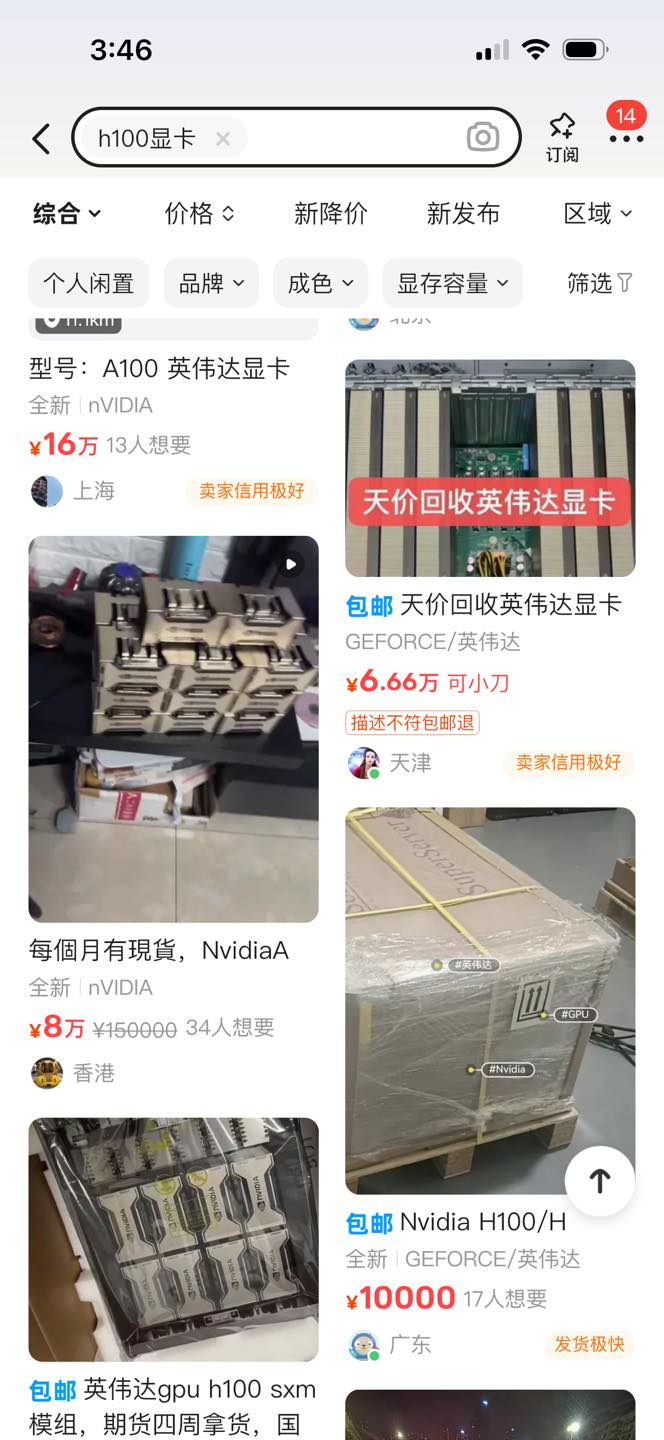
Task: Open the 区域 region dropdown
Action: click(x=597, y=213)
